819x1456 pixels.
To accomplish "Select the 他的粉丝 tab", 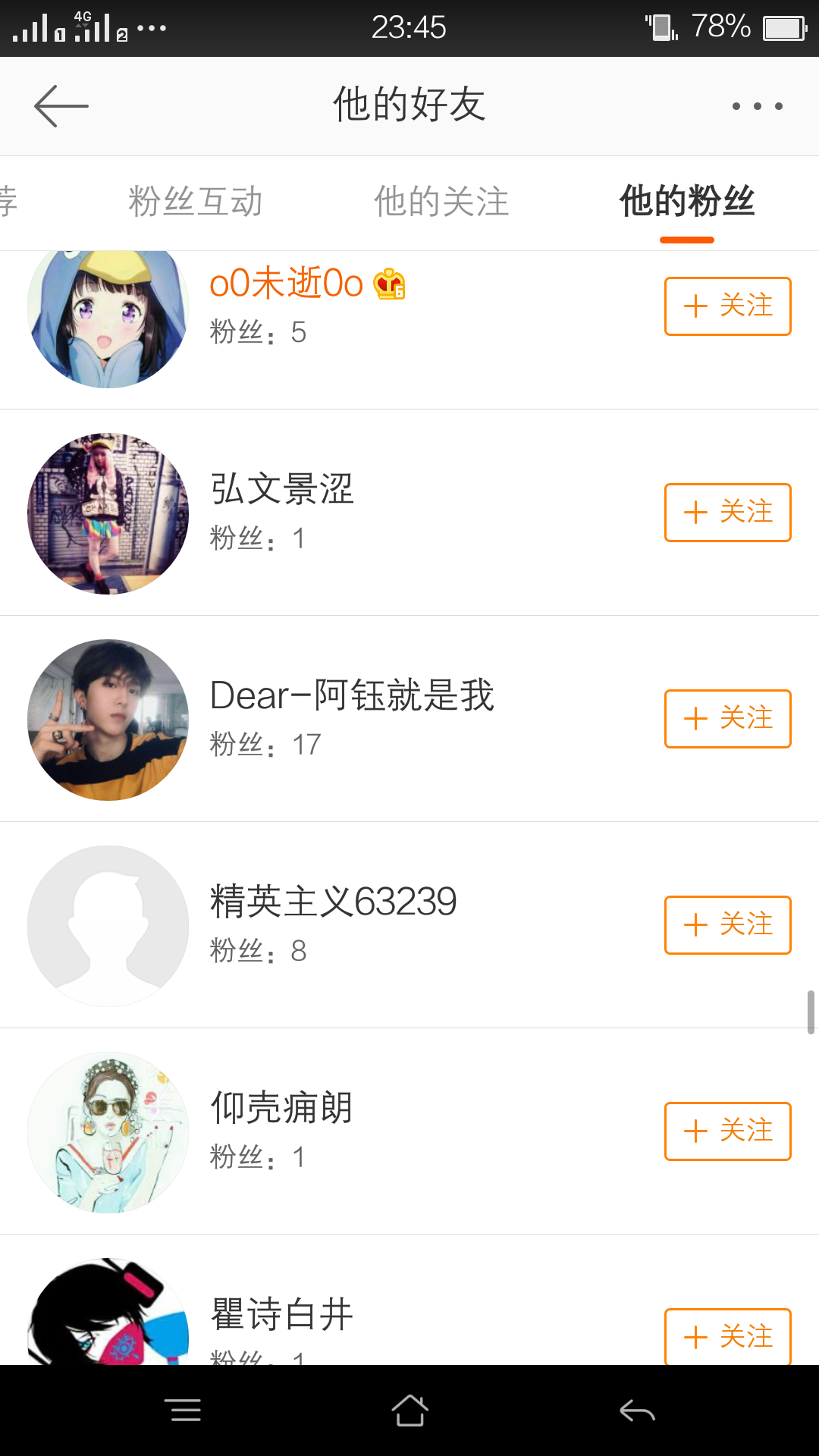I will point(687,202).
